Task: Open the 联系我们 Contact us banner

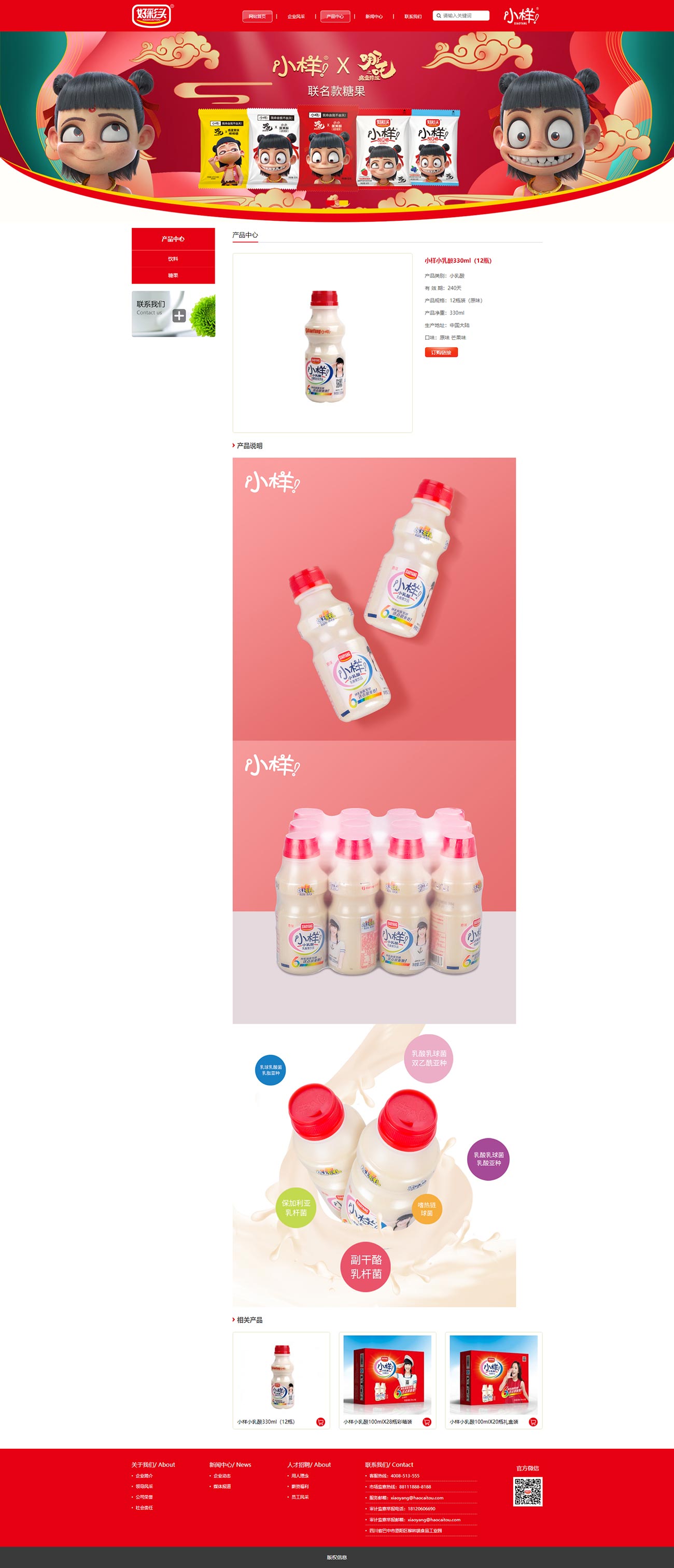Action: (x=174, y=313)
